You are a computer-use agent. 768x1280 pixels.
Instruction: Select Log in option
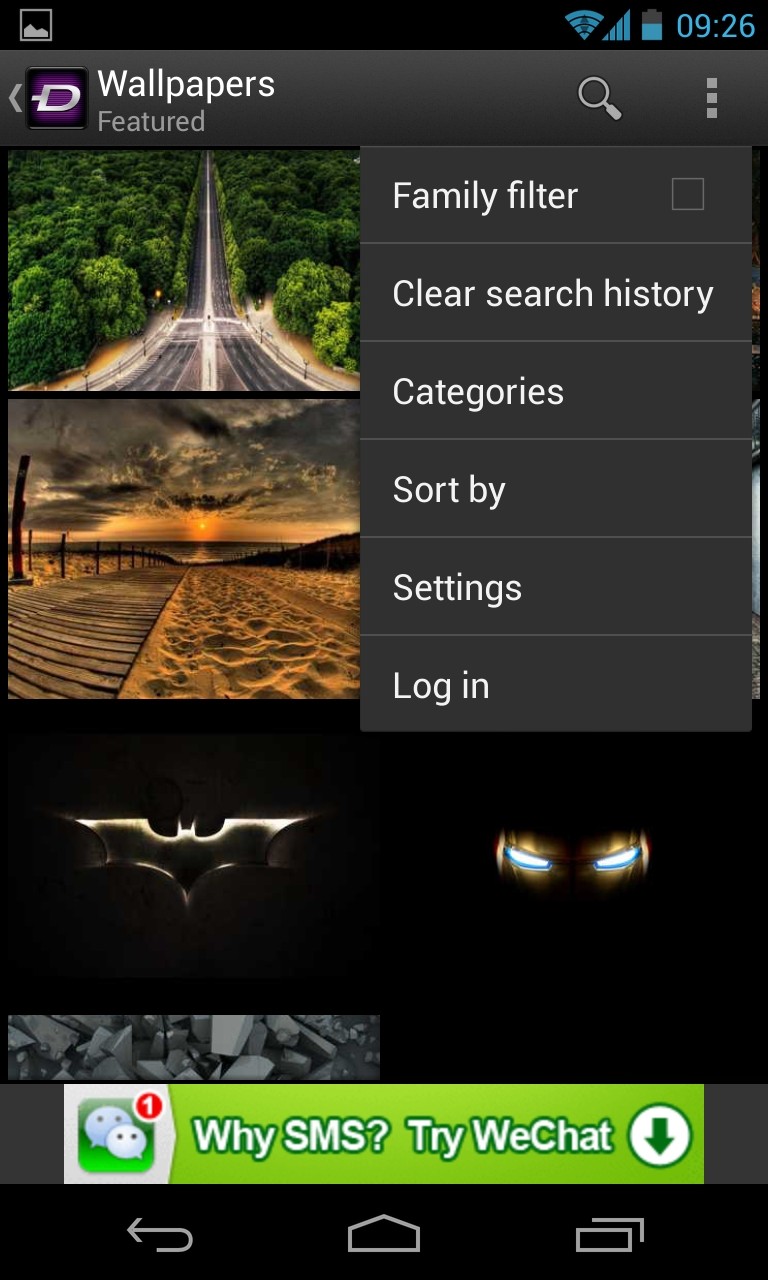pos(553,685)
